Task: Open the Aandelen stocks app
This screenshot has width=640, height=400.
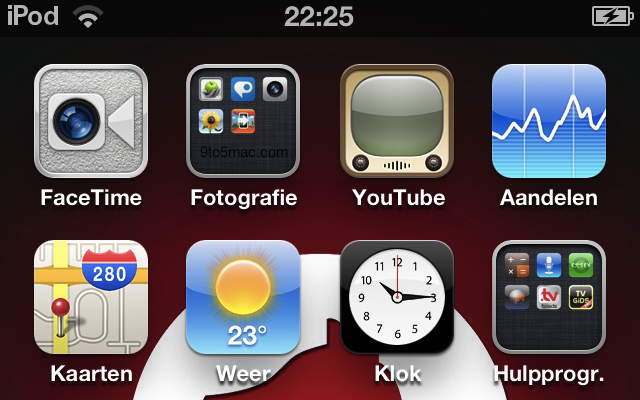Action: point(549,121)
